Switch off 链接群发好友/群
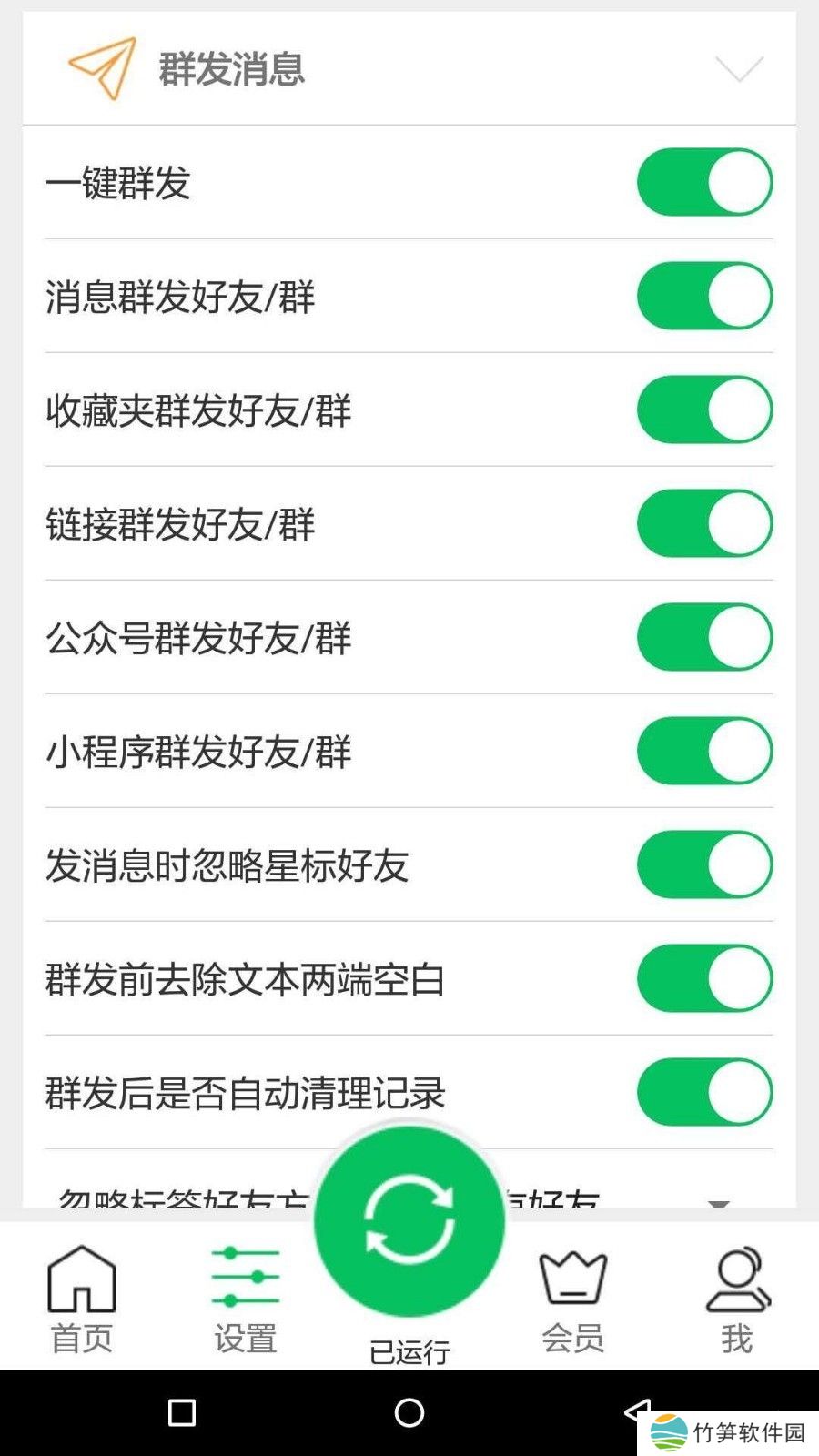 704,523
